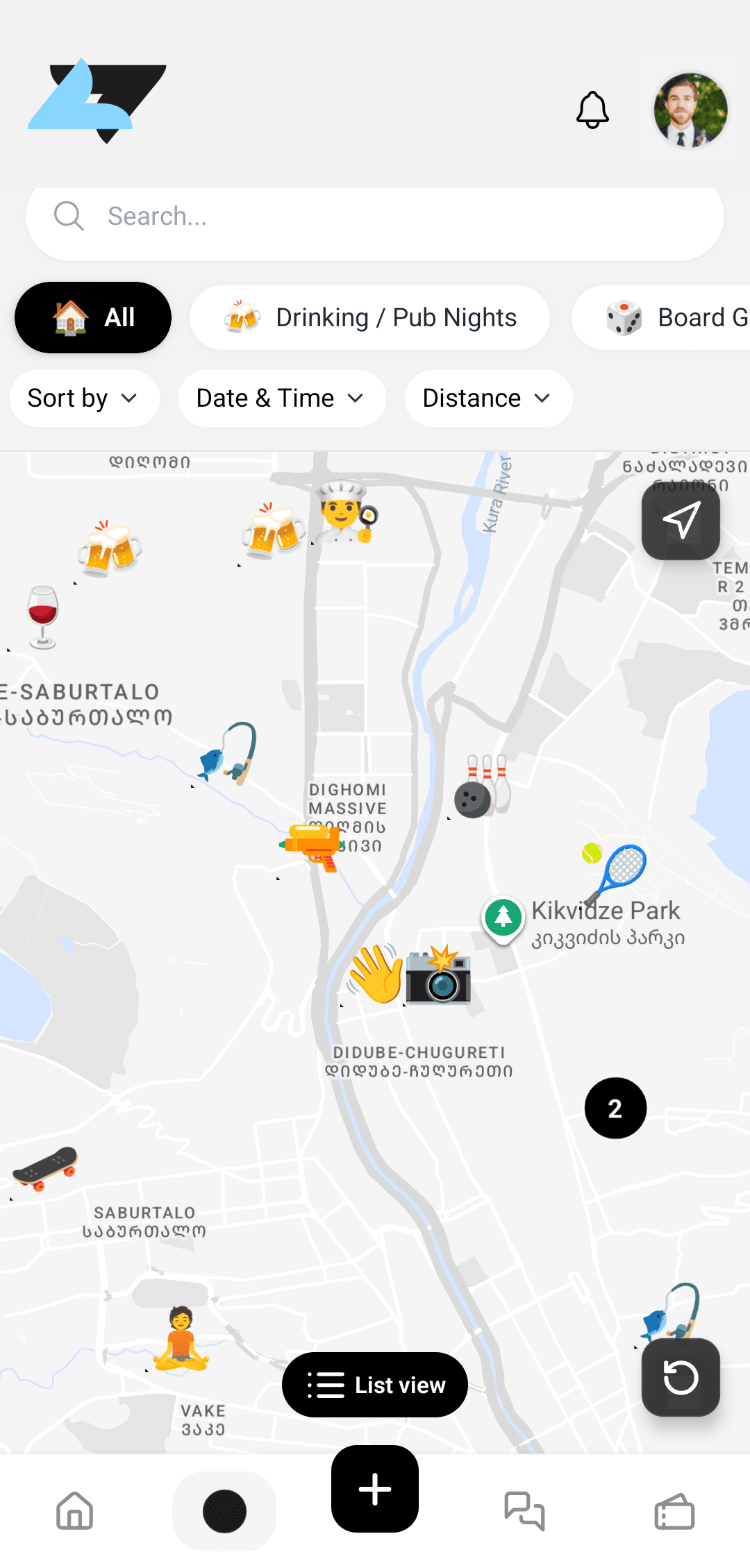This screenshot has height=1568, width=750.
Task: Tap the reset map rotation button
Action: point(680,1377)
